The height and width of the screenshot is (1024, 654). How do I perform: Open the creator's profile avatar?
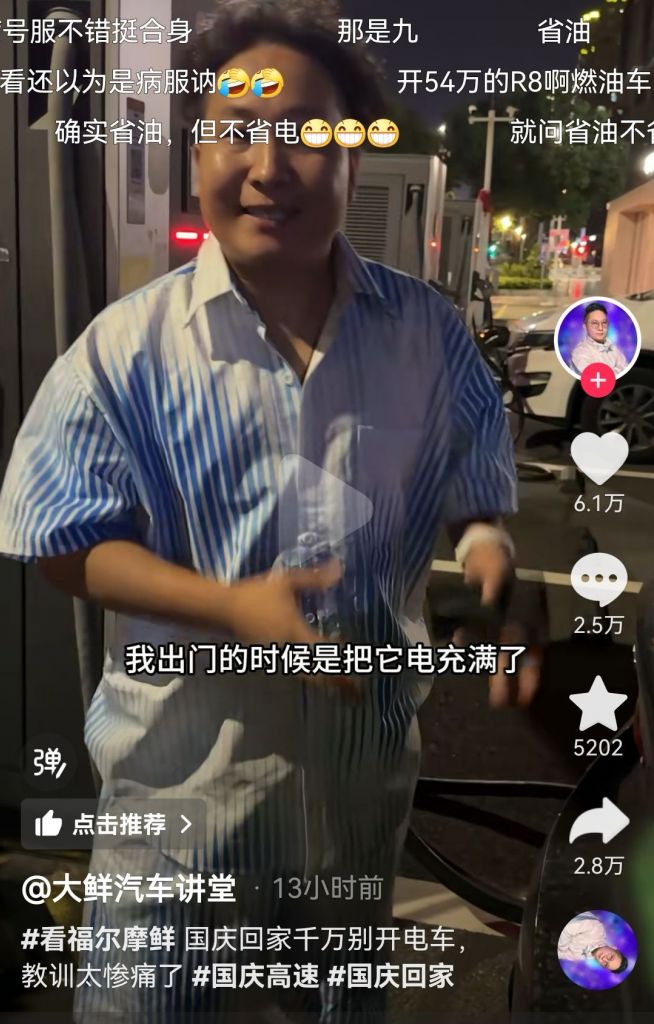[x=597, y=338]
